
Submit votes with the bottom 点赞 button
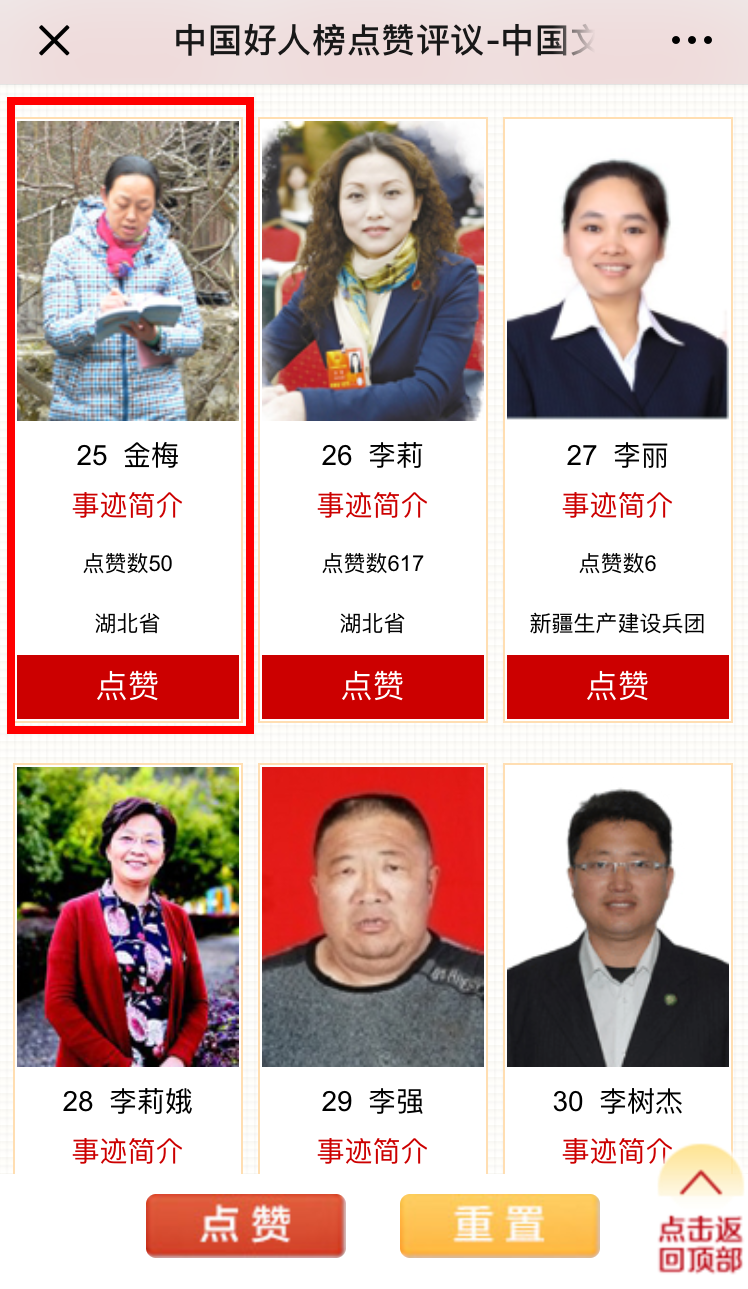pos(245,1225)
